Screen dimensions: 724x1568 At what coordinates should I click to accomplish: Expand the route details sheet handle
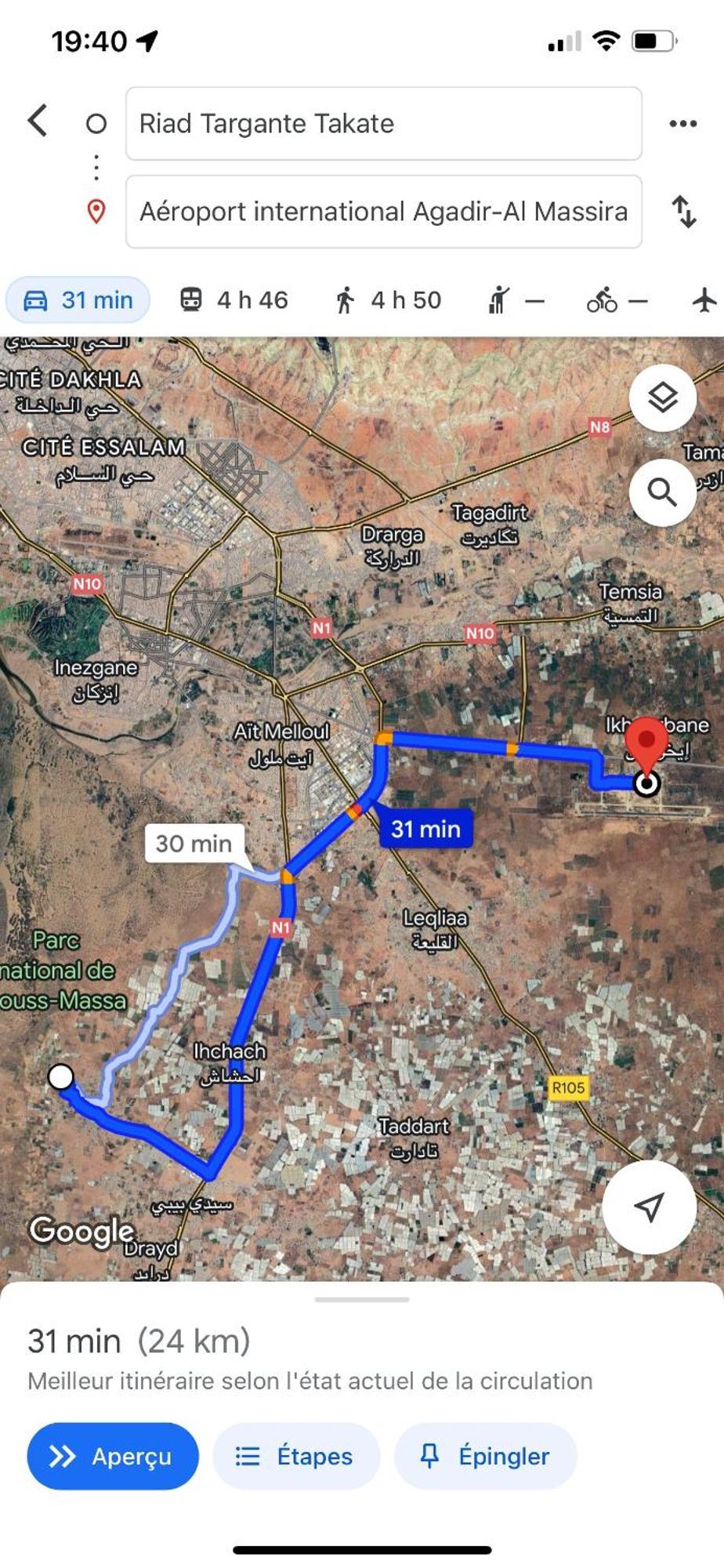(x=362, y=1300)
